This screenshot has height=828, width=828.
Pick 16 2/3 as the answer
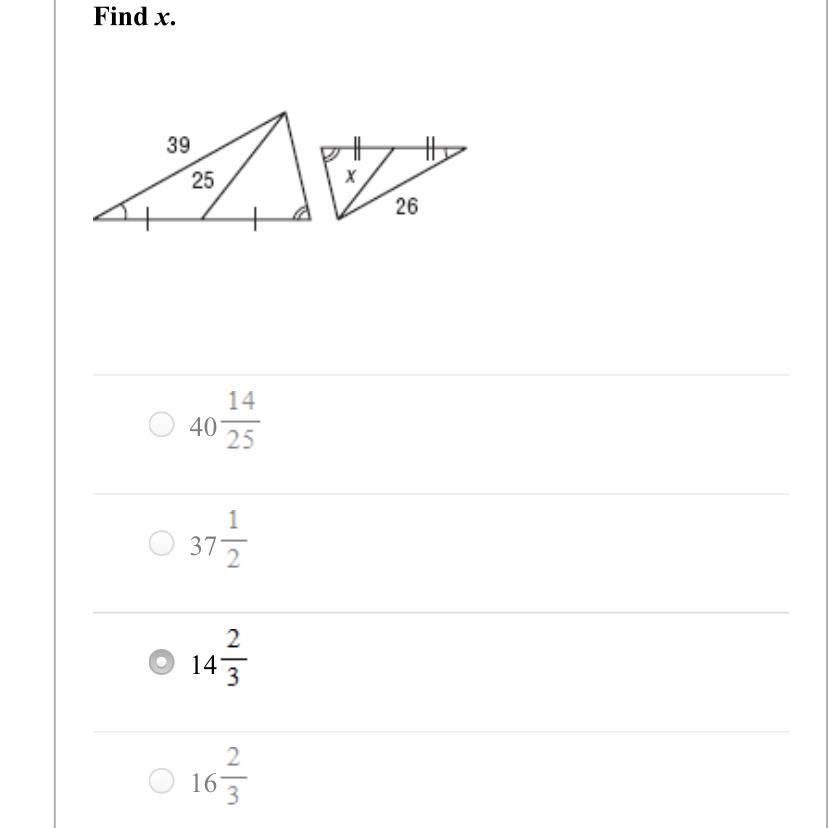tap(161, 780)
